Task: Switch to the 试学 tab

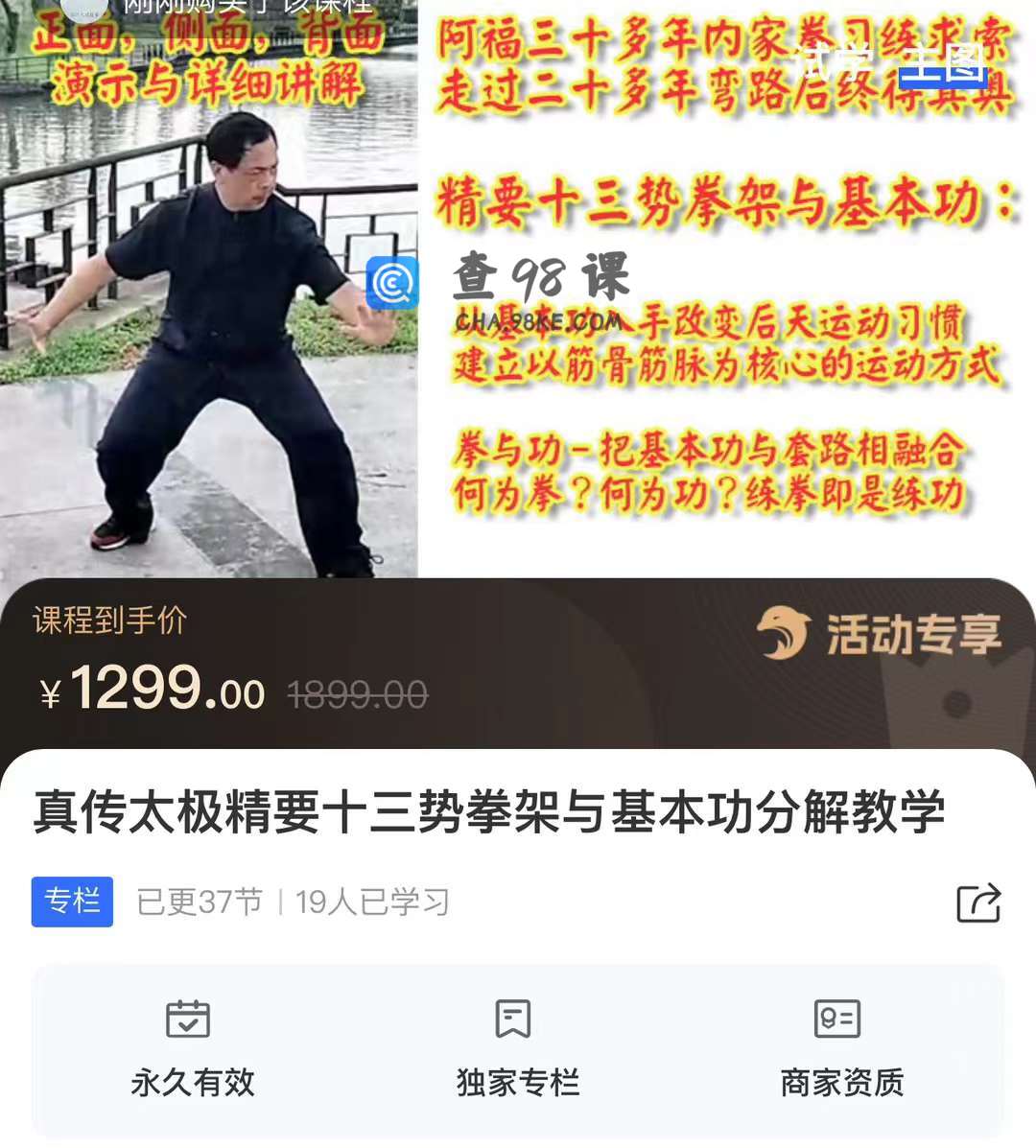Action: pyautogui.click(x=831, y=63)
